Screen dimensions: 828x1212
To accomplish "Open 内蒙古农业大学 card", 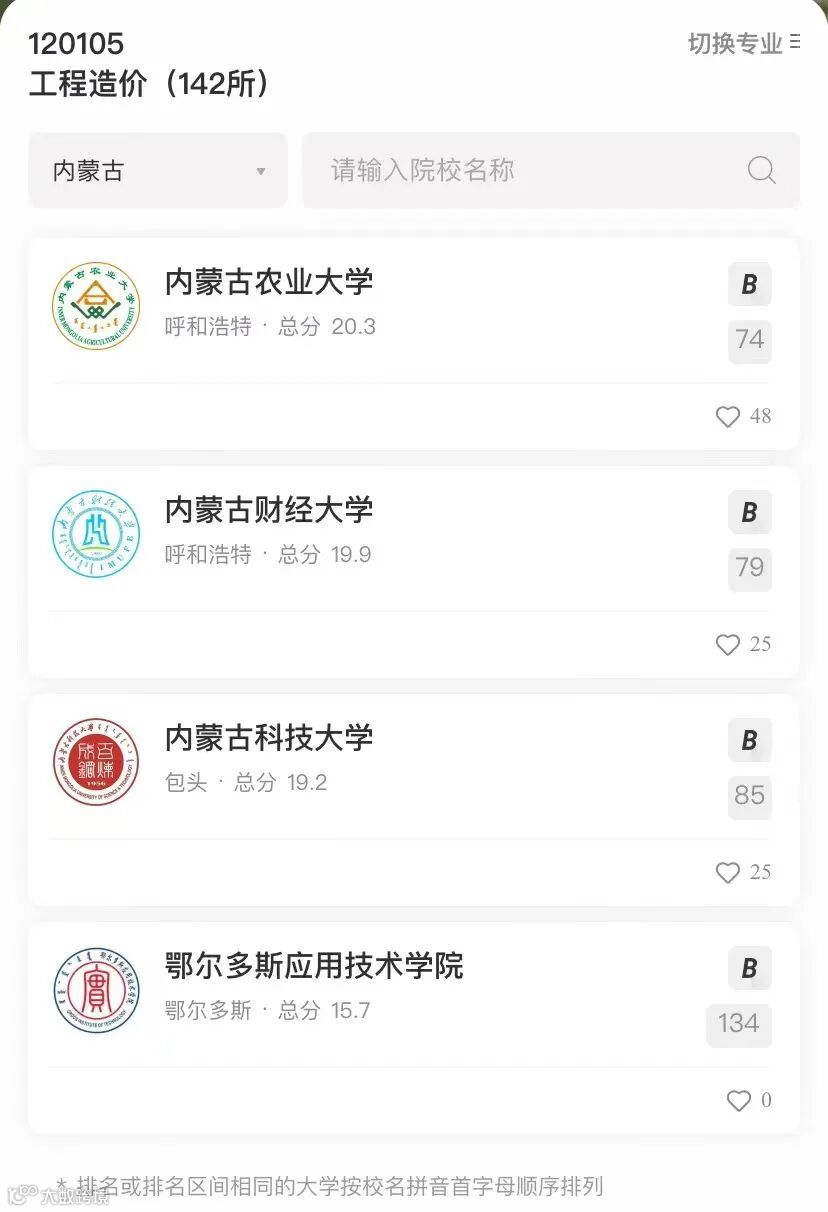I will [x=269, y=283].
